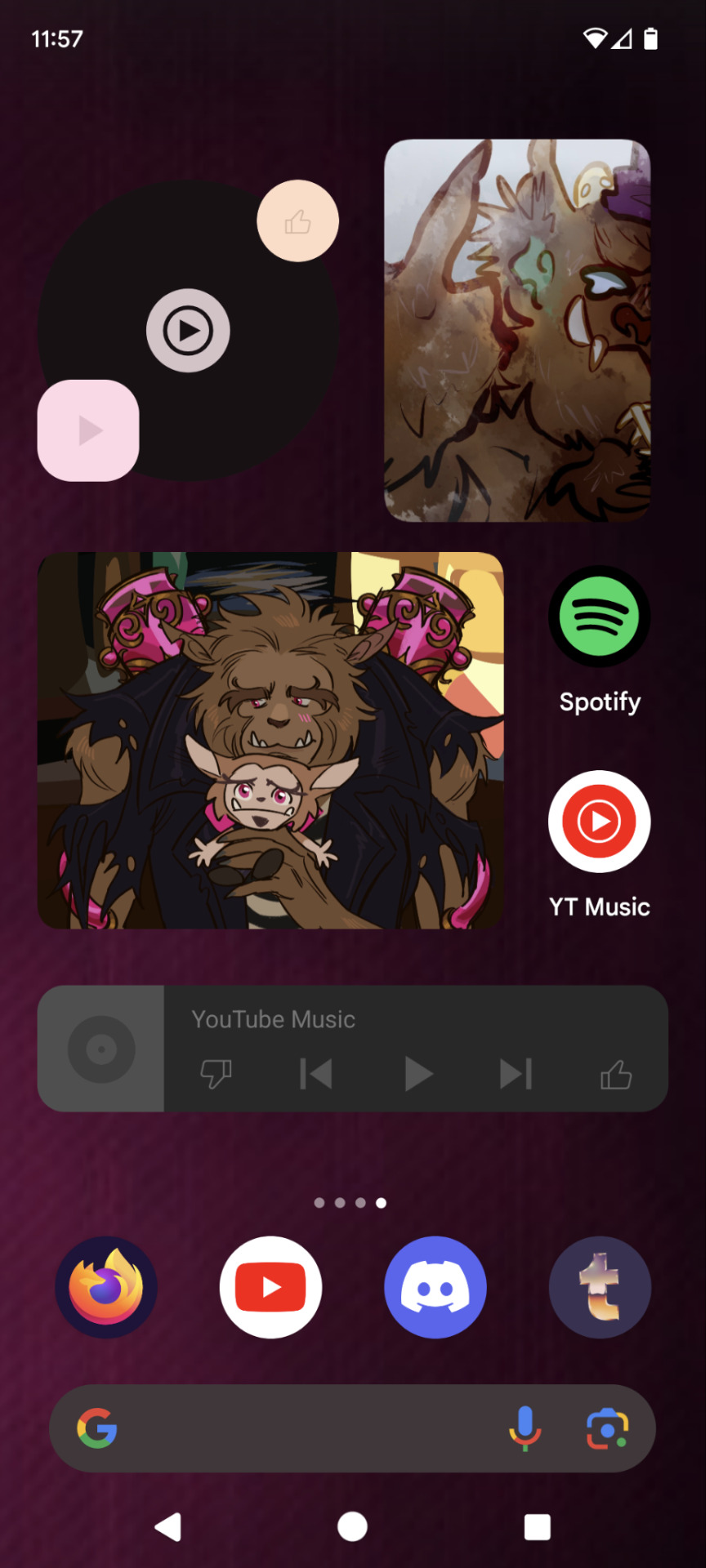Viewport: 706px width, 1568px height.
Task: Start a Google voice search
Action: (x=525, y=1428)
